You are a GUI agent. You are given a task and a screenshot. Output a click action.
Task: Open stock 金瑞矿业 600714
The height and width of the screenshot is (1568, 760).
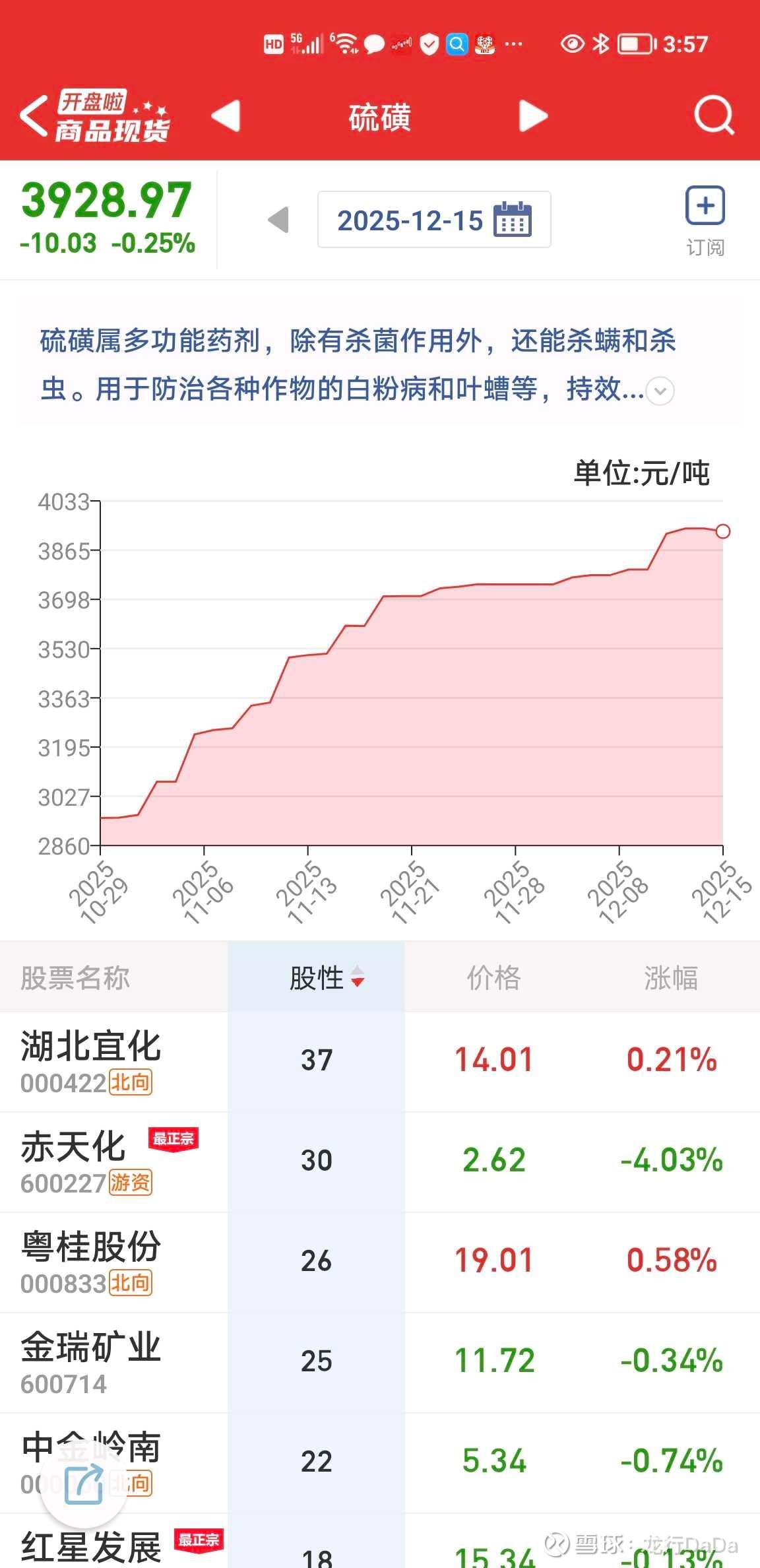coord(380,1363)
